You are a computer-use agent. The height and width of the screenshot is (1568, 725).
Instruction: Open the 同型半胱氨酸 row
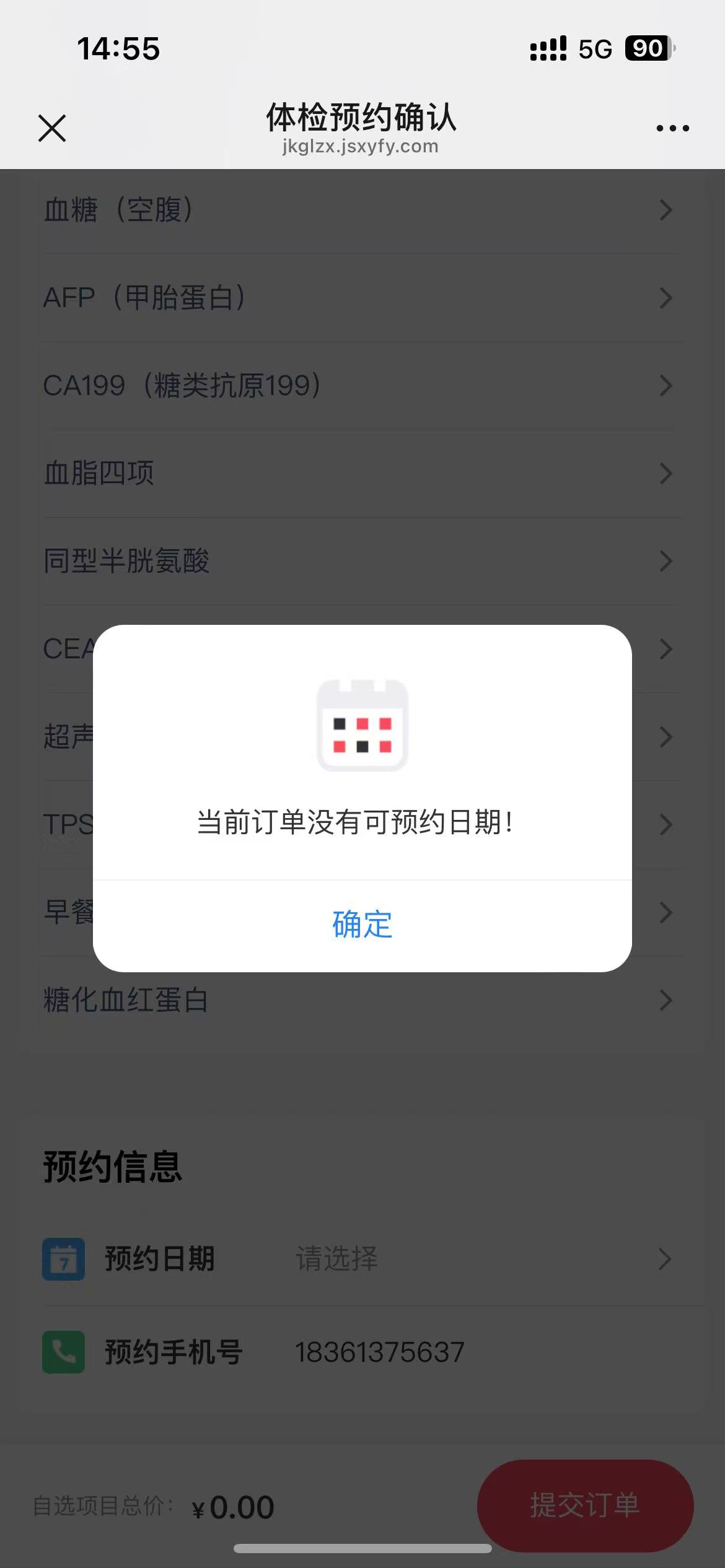[359, 561]
